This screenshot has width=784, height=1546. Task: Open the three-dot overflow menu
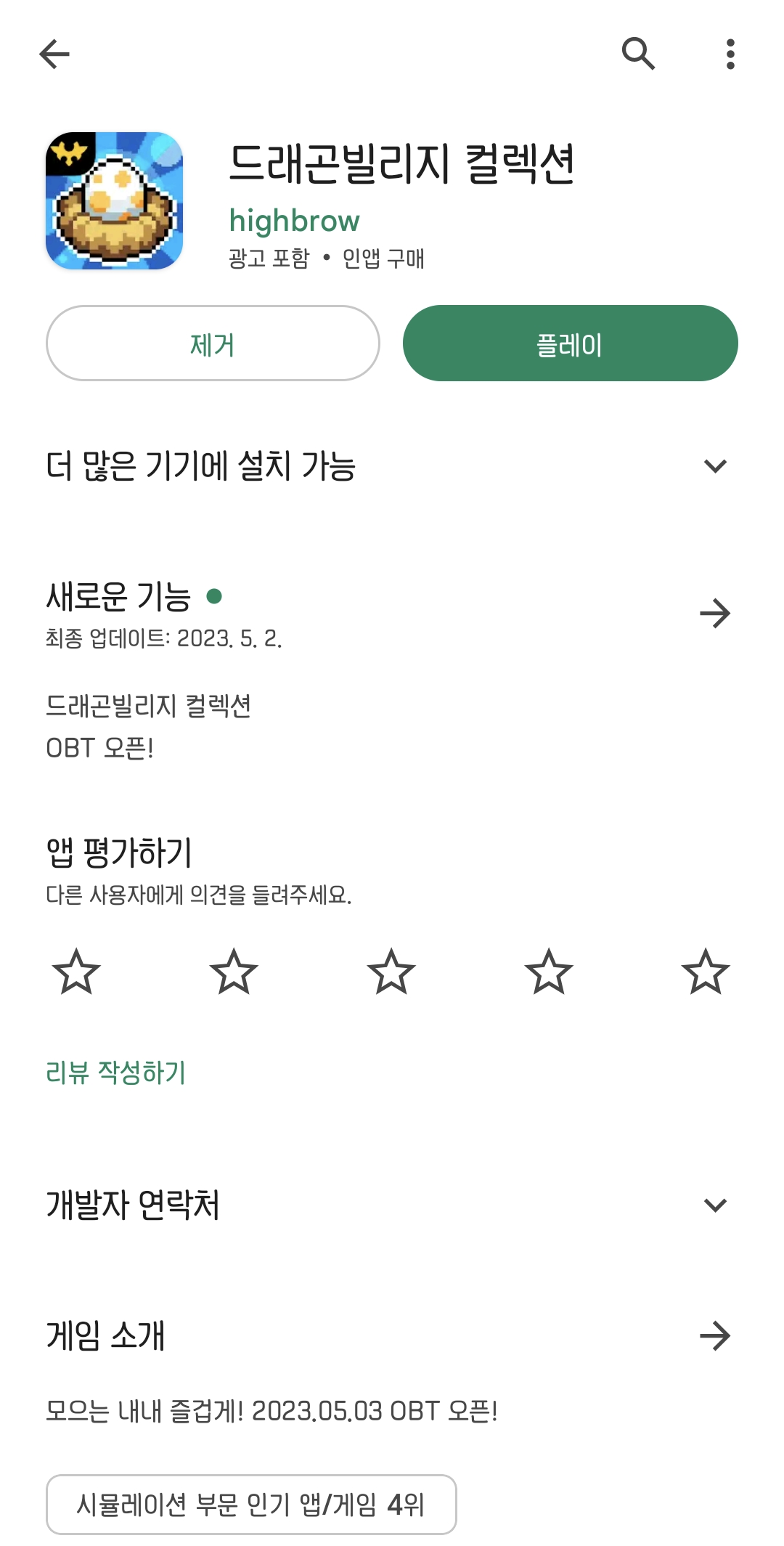[x=730, y=54]
